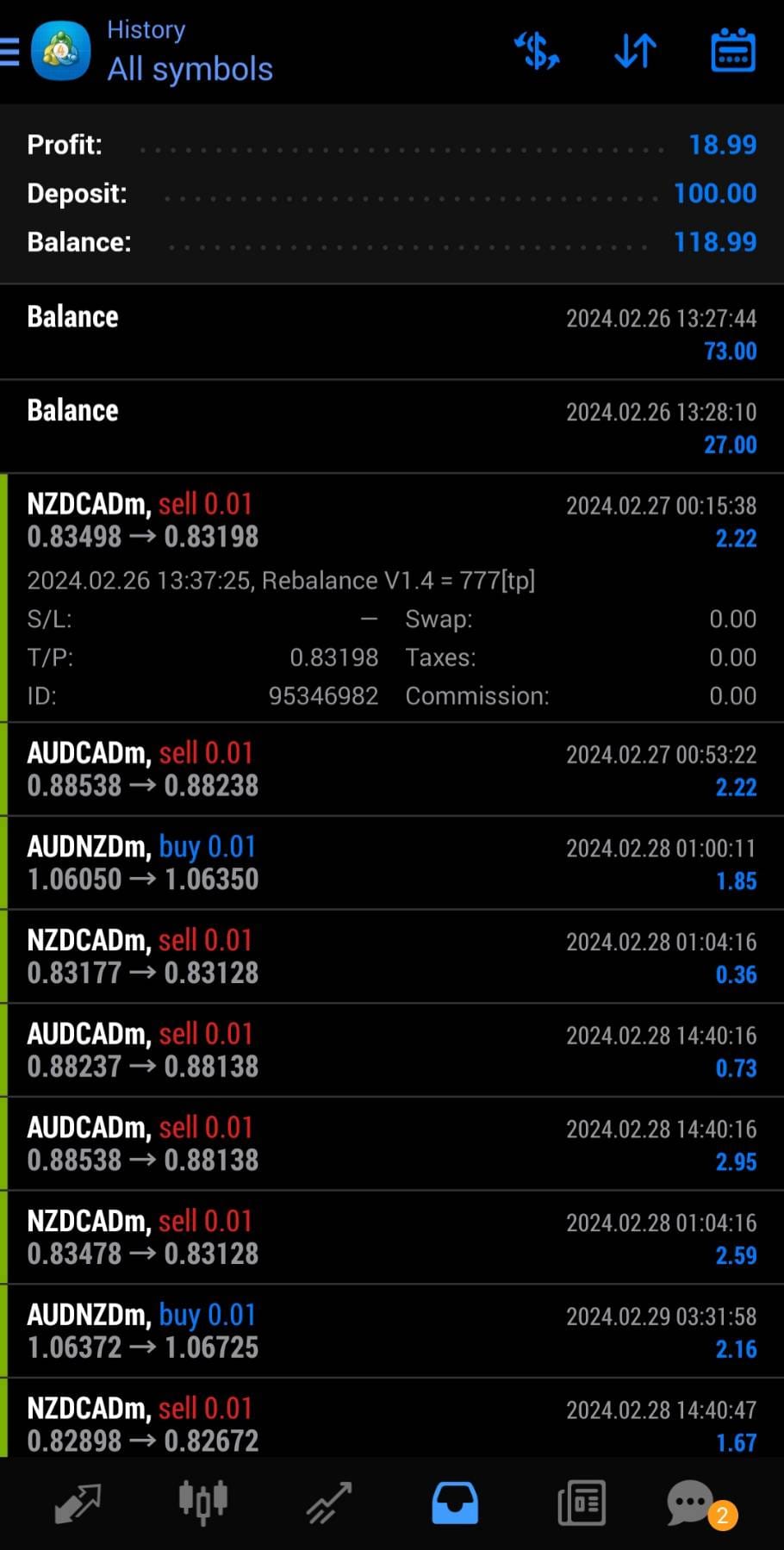Expand the NZDCADm trade with 0.36 profit
The width and height of the screenshot is (784, 1550).
[392, 957]
